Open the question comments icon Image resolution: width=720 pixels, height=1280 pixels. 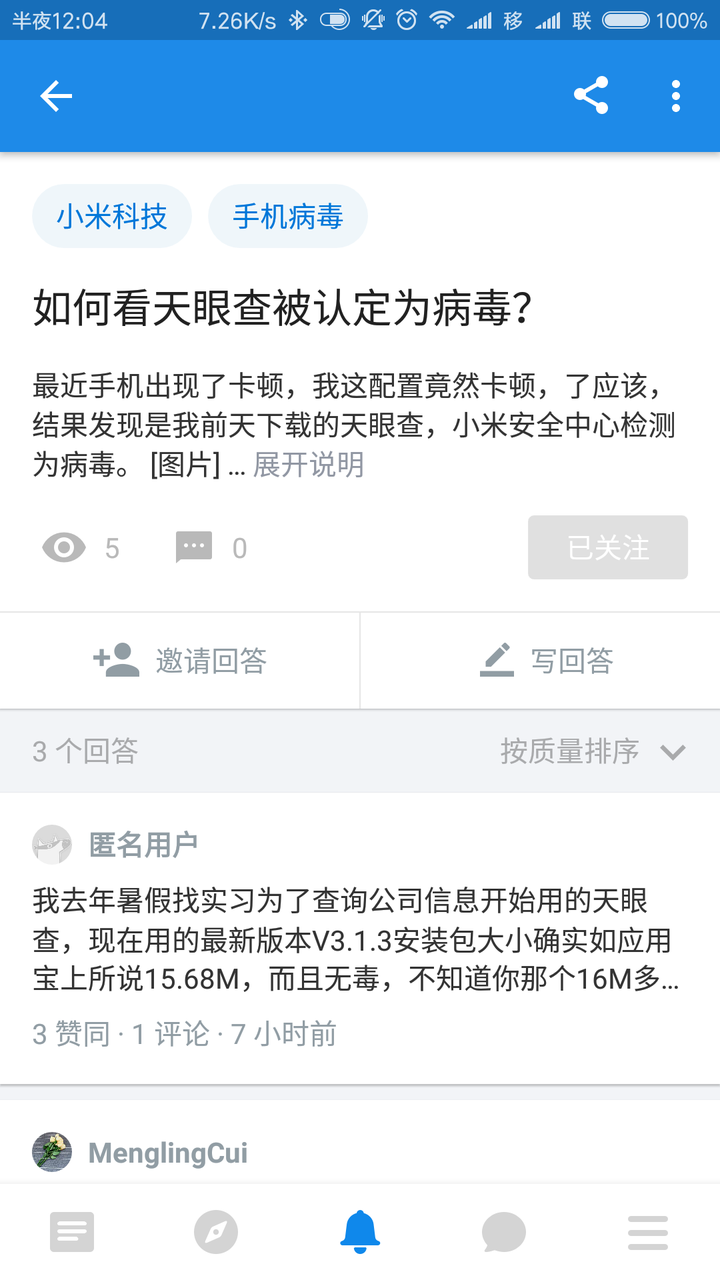194,547
